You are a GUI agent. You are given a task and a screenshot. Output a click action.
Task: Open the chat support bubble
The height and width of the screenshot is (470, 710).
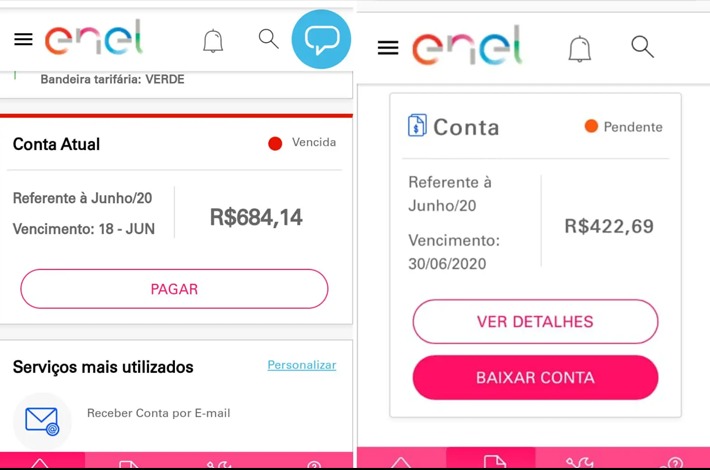pos(321,40)
